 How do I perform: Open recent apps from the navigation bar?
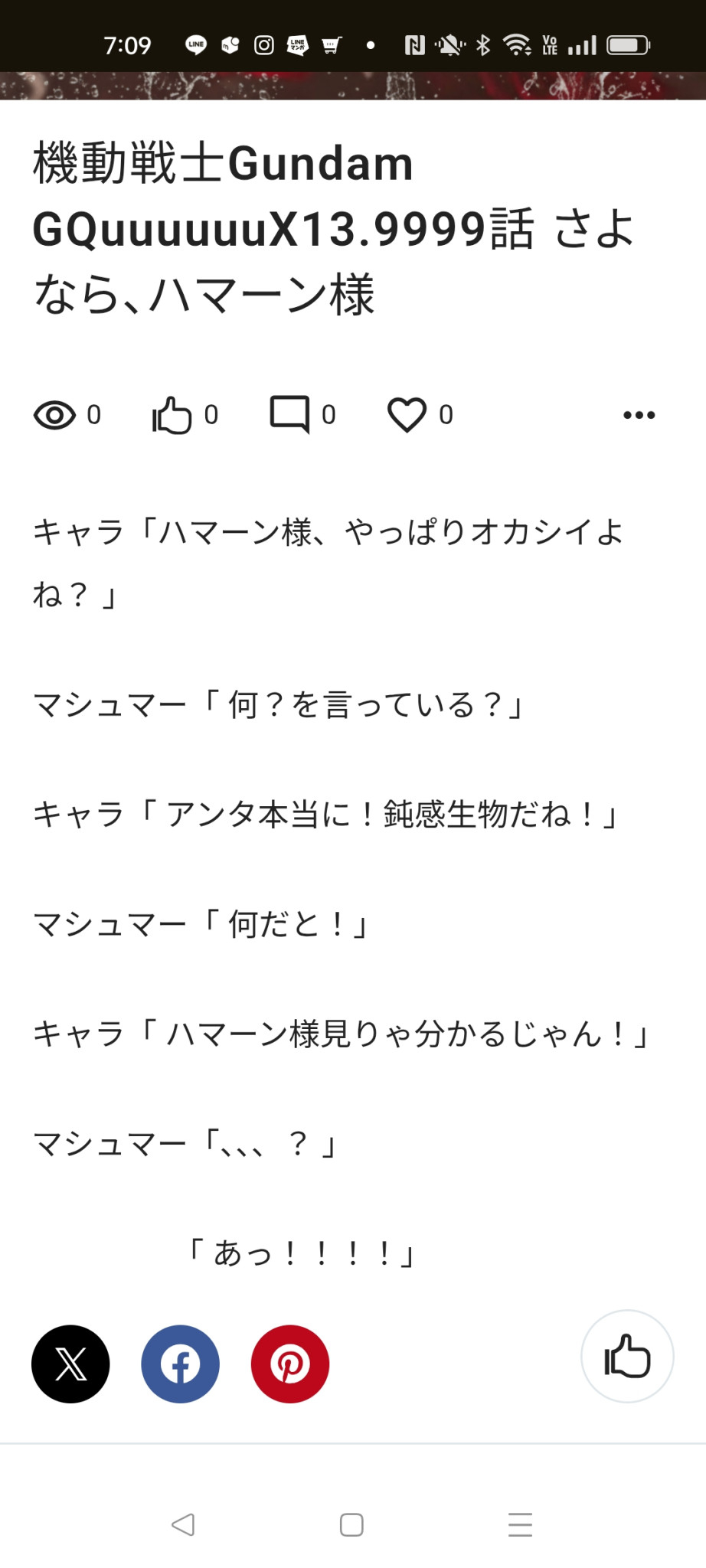point(520,1524)
